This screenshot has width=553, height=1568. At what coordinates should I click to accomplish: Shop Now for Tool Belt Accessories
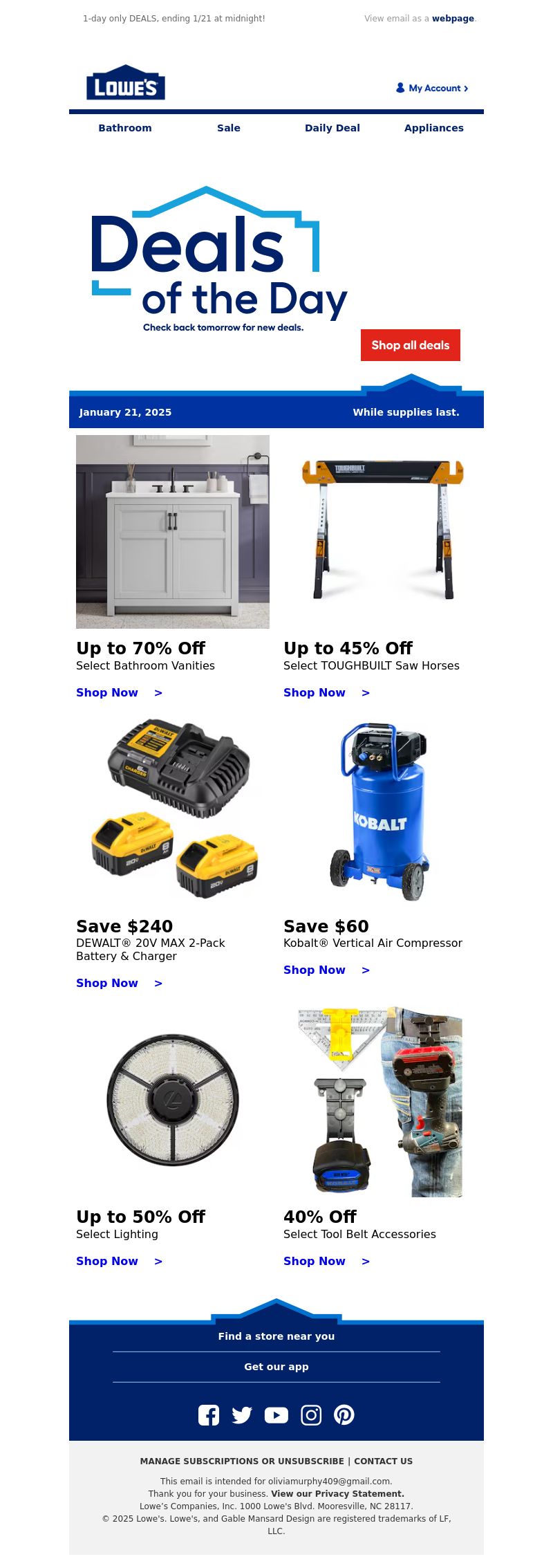pos(326,1261)
